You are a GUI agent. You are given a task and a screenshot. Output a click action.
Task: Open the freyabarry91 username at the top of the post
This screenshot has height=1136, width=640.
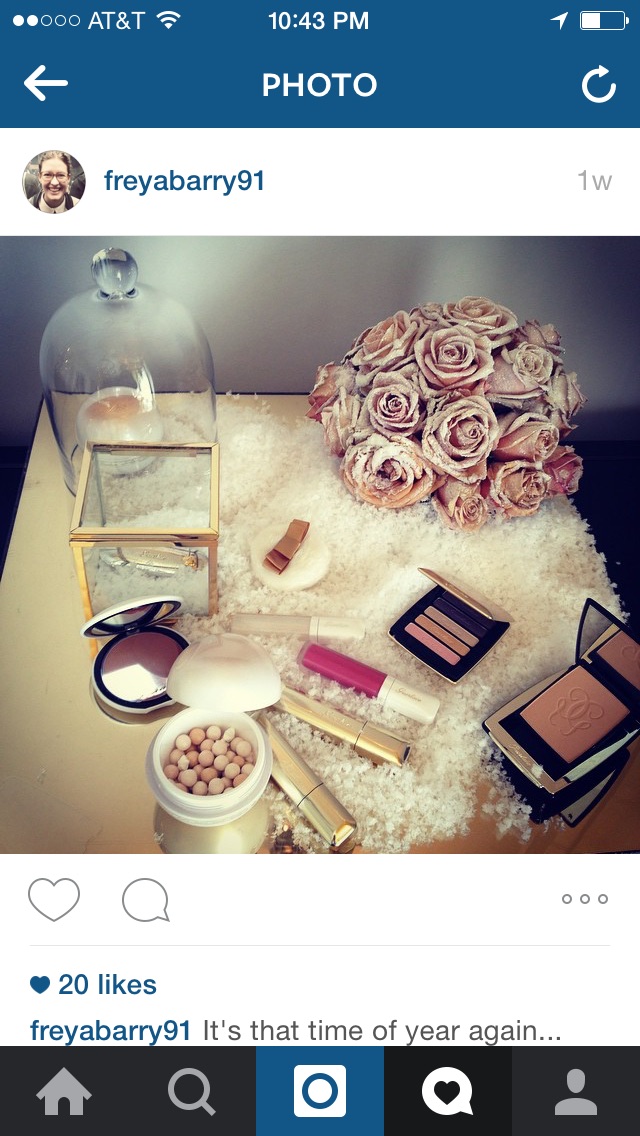point(184,182)
